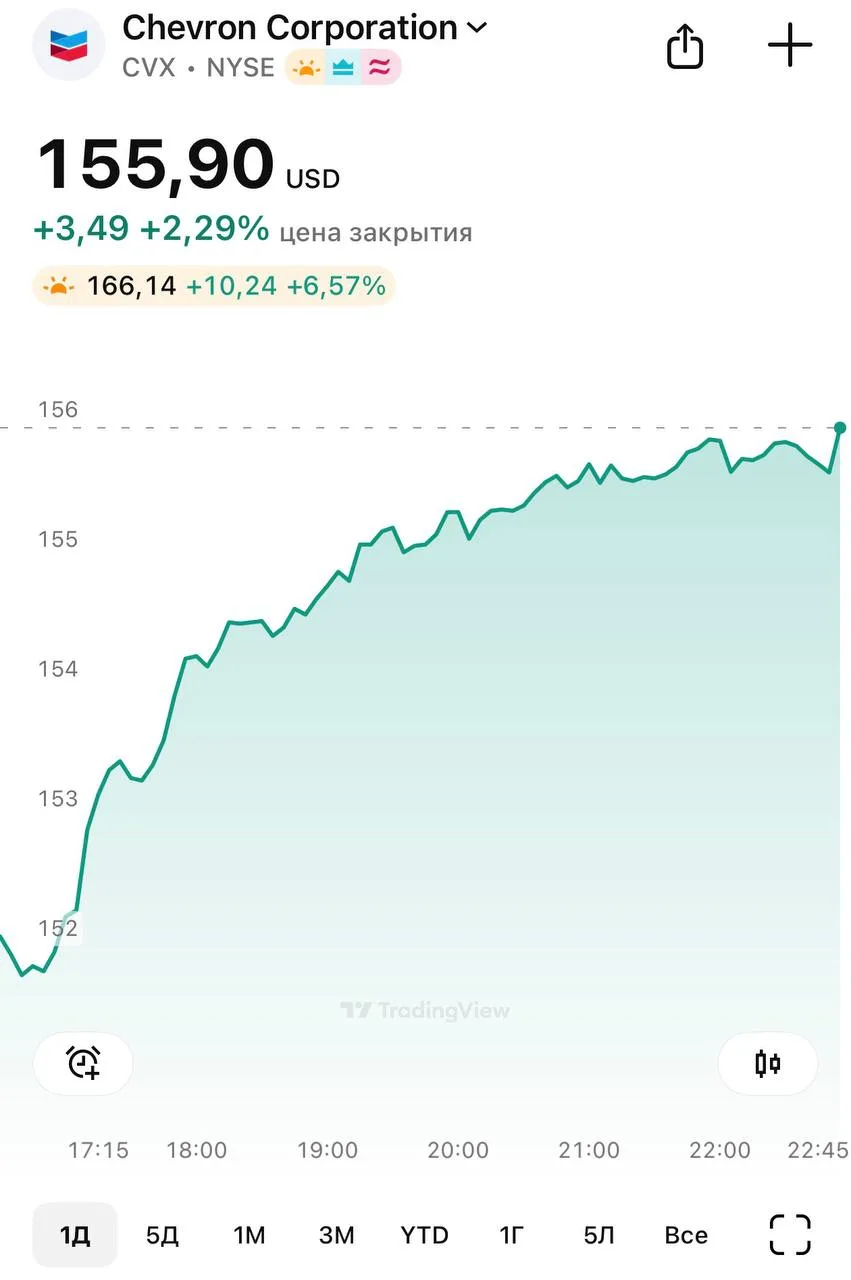Switch chart type with the candlestick icon
Viewport: 851px width, 1280px height.
767,1063
